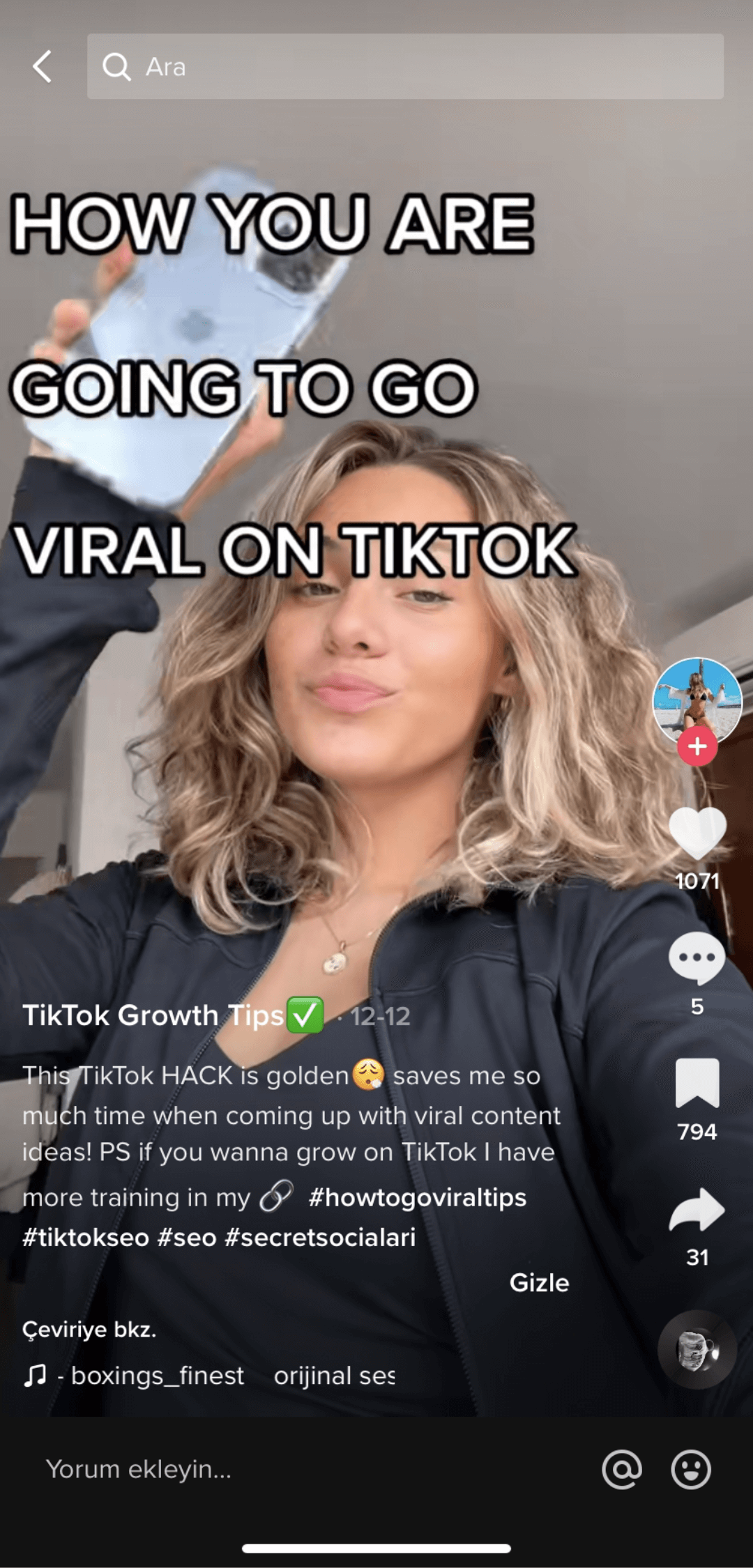Share the video with the arrow icon
Screen dimensions: 753x1568
click(697, 1210)
